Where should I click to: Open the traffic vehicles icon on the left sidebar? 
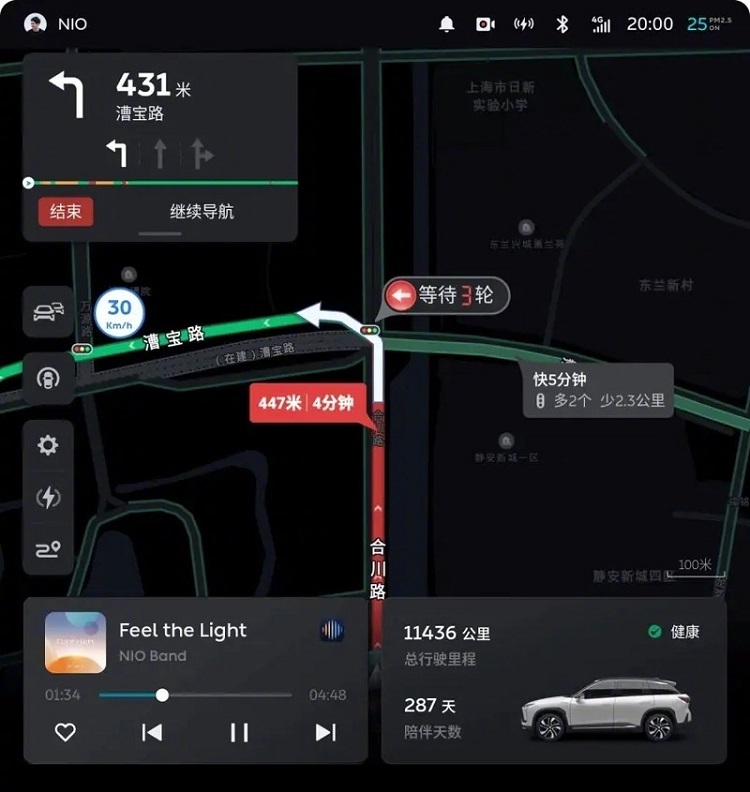tap(48, 312)
